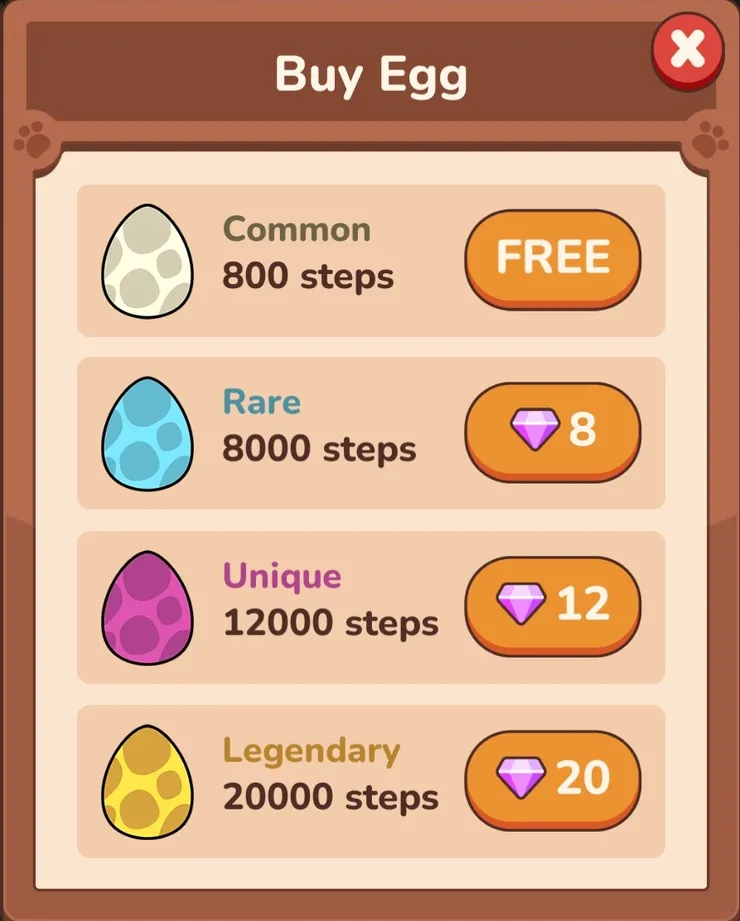Image resolution: width=740 pixels, height=921 pixels.
Task: Click the Buy Egg title text
Action: 373,72
